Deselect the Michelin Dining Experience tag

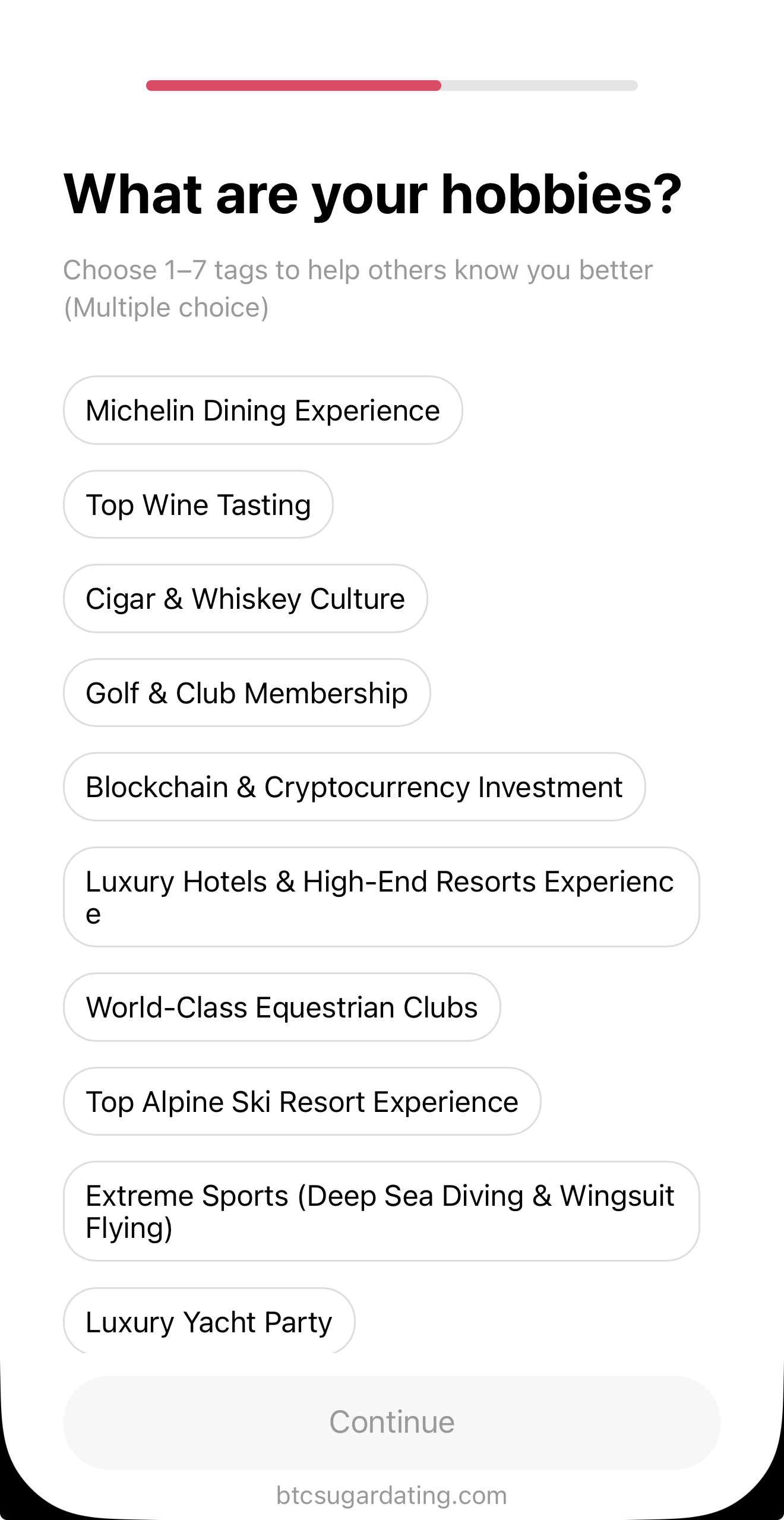(x=262, y=410)
